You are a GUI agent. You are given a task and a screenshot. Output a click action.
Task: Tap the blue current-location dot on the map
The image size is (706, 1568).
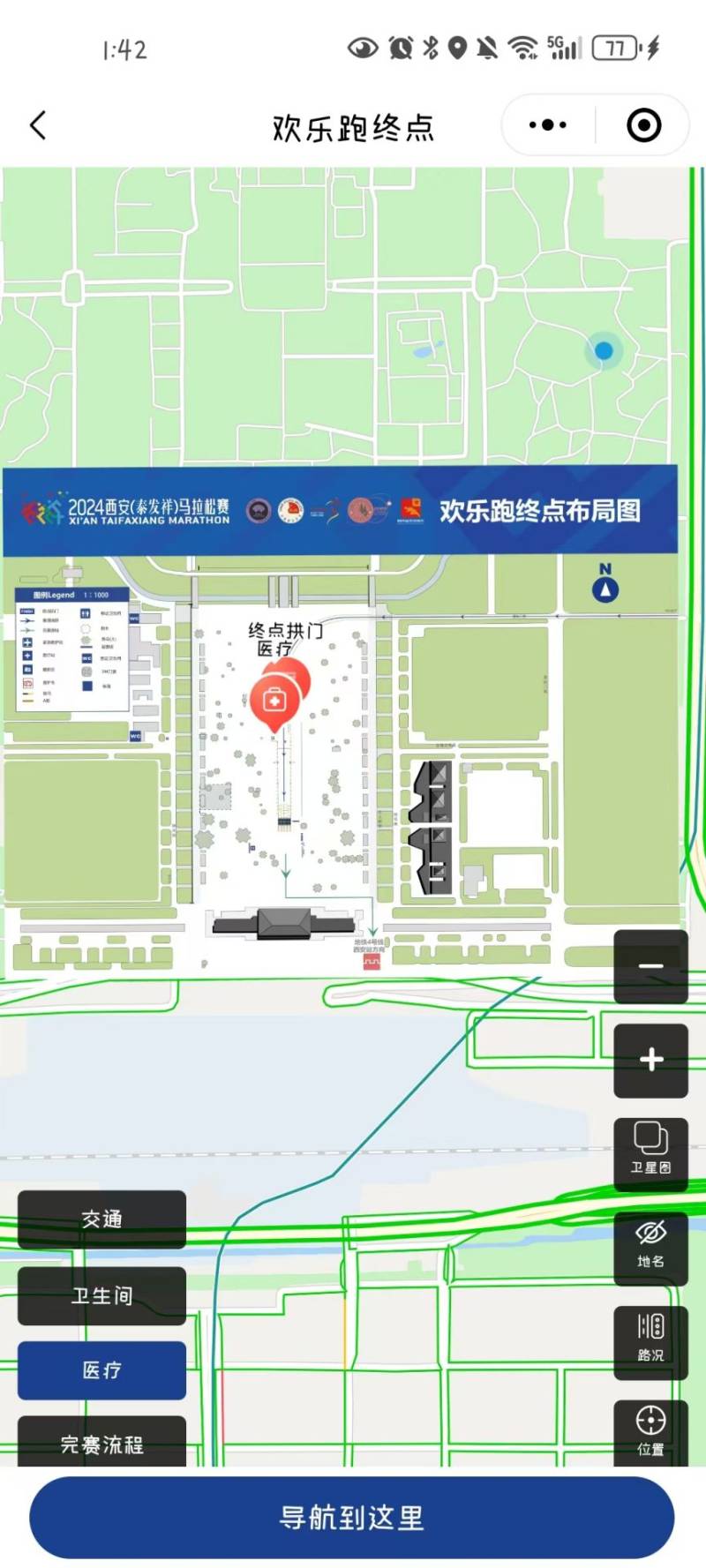pyautogui.click(x=603, y=350)
